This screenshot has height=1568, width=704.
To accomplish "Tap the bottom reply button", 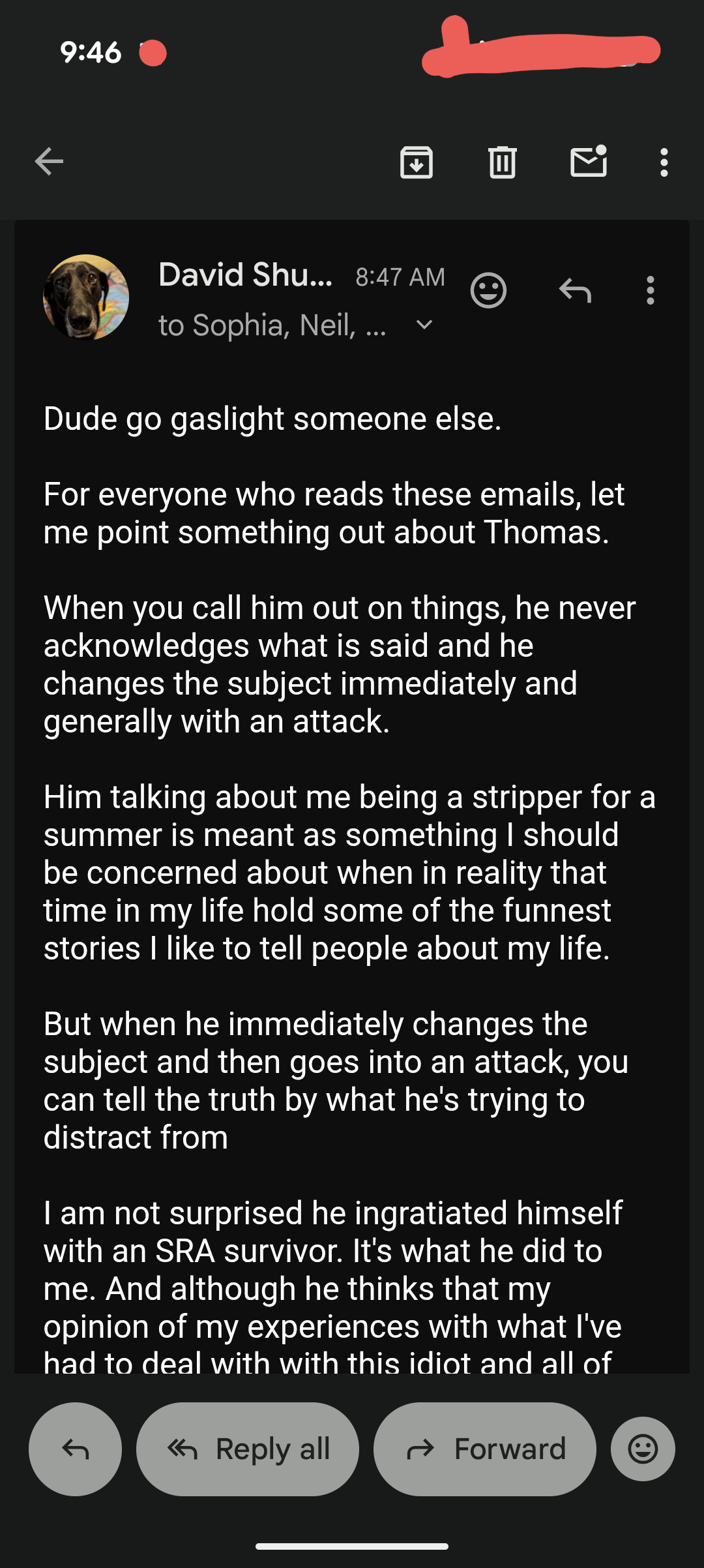I will [x=76, y=1449].
